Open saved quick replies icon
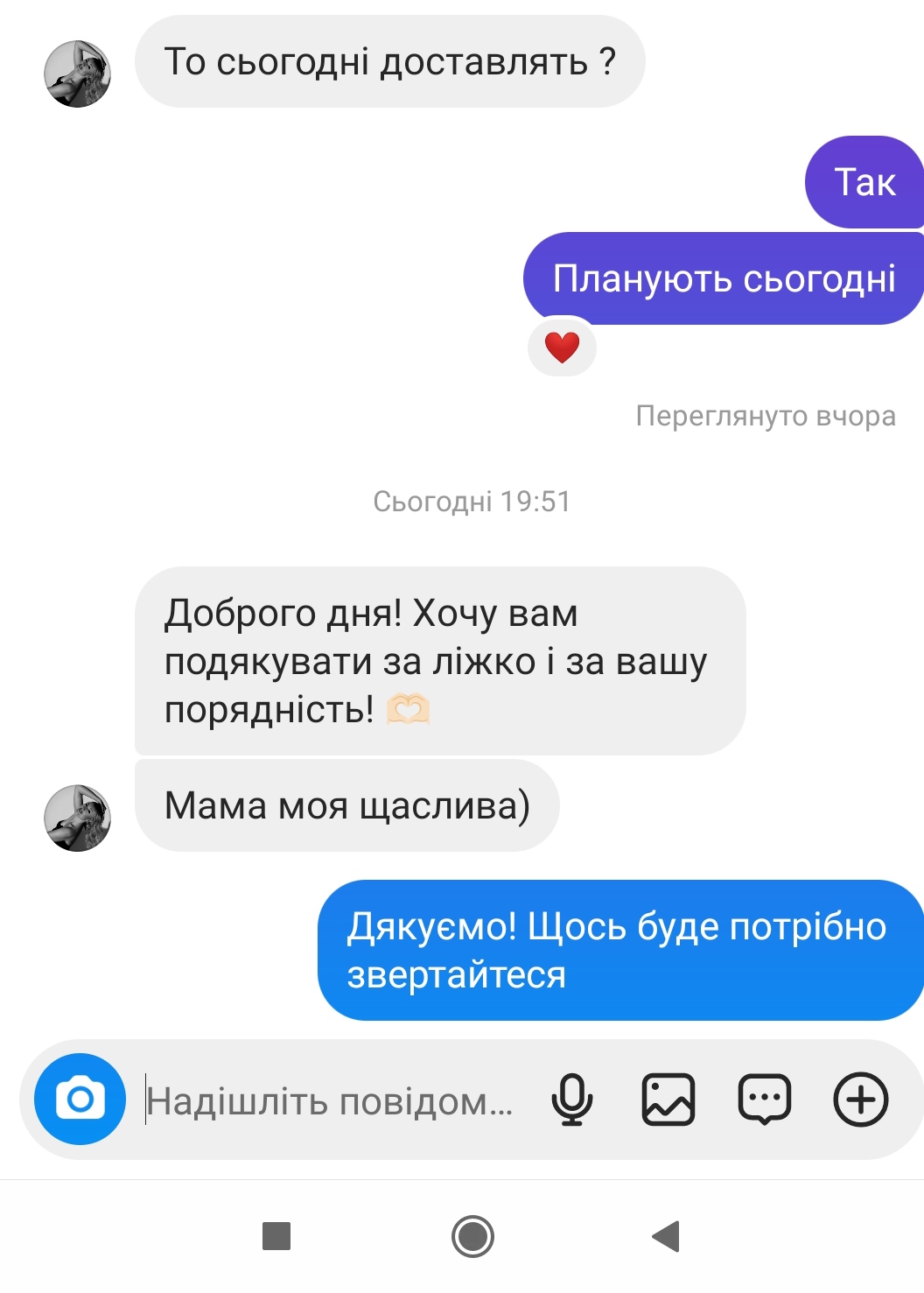924x1293 pixels. [765, 1100]
